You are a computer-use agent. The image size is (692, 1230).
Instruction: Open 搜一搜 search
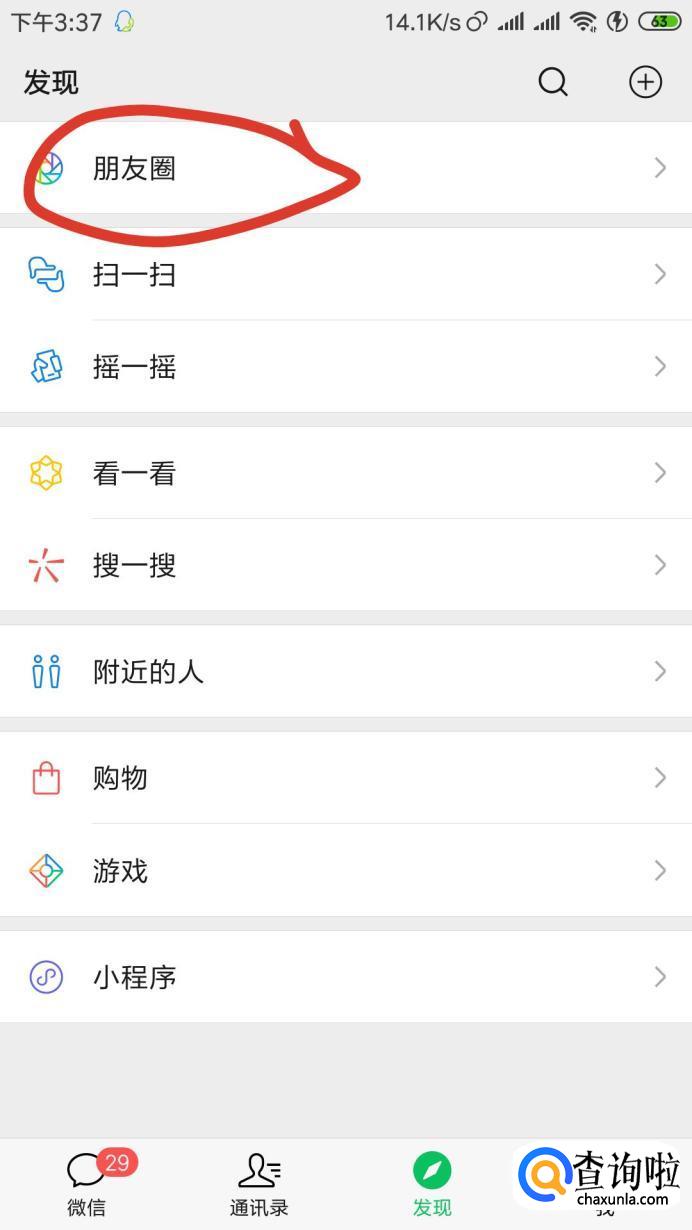[346, 565]
